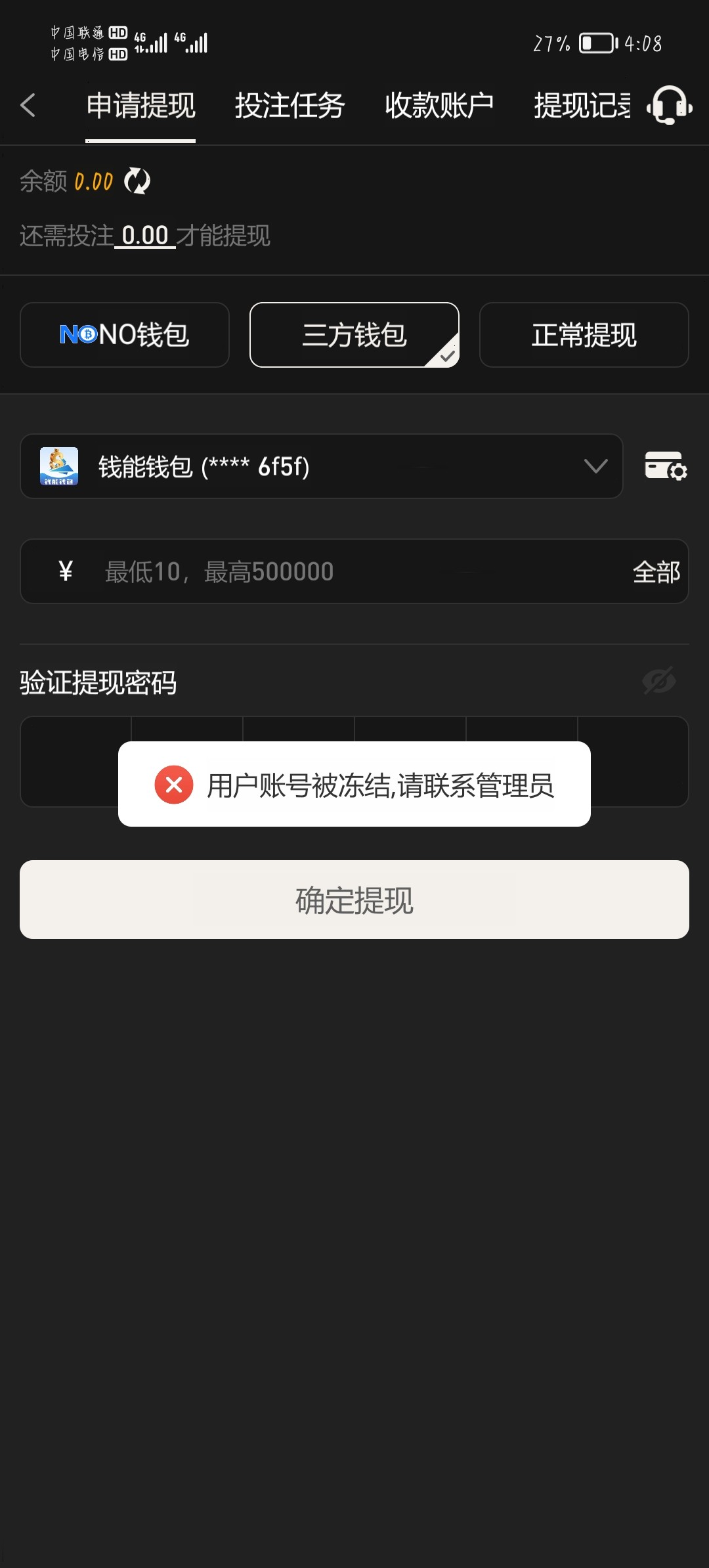This screenshot has height=1568, width=709.
Task: Tap 全部 to withdraw full balance
Action: (656, 571)
